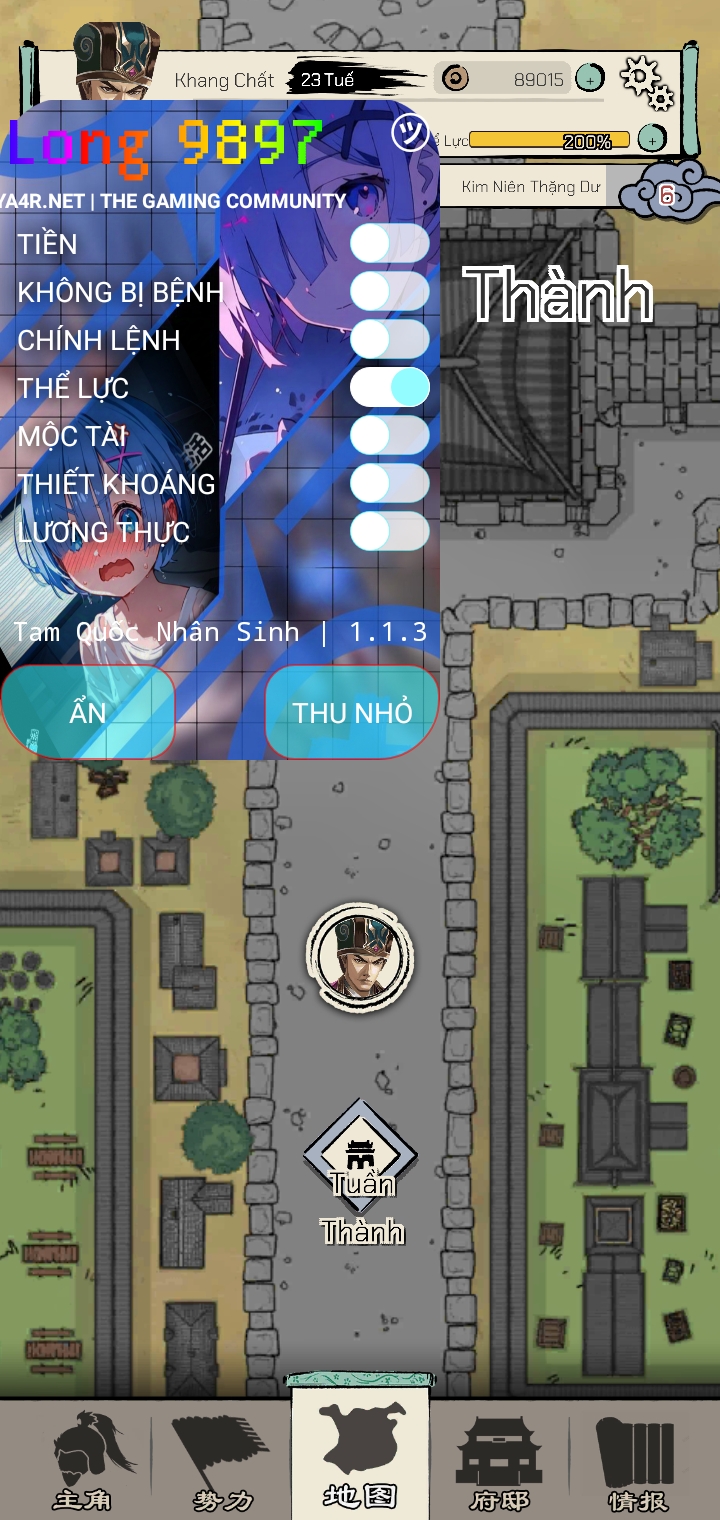Open the 府邸 tab
Viewport: 720px width, 1520px height.
click(498, 1462)
